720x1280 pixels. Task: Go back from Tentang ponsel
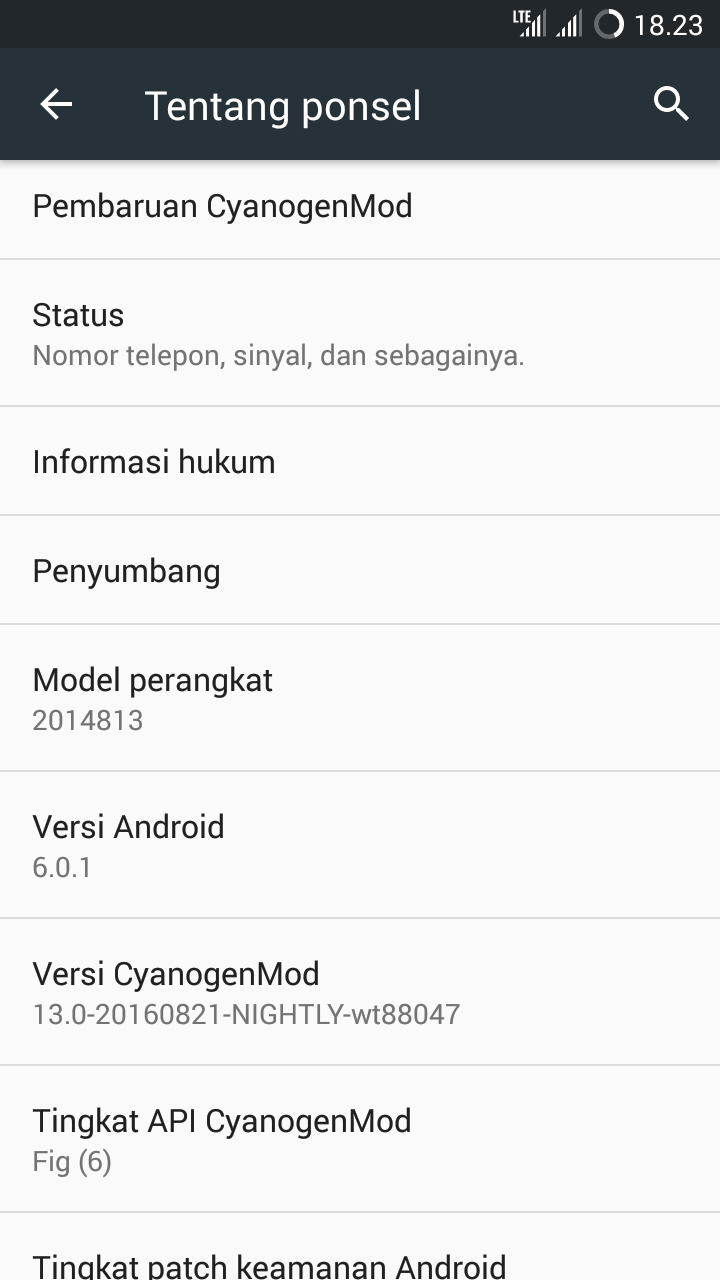coord(56,104)
